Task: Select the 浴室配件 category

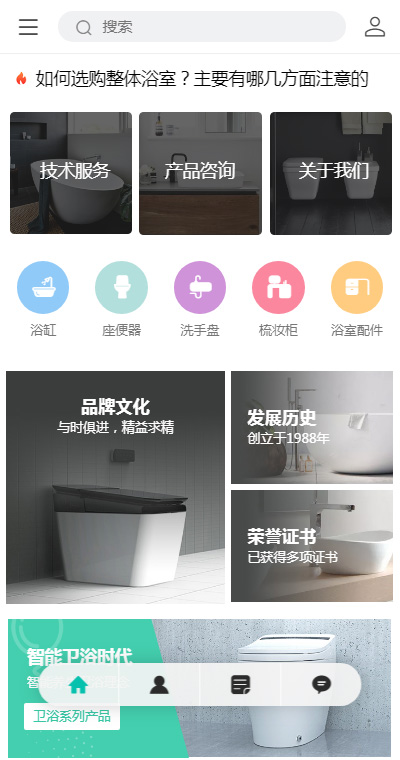Action: pos(357,299)
